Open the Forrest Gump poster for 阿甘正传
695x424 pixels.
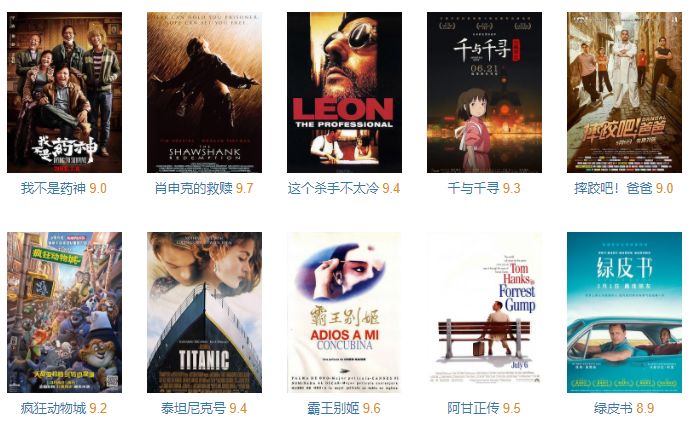[484, 312]
